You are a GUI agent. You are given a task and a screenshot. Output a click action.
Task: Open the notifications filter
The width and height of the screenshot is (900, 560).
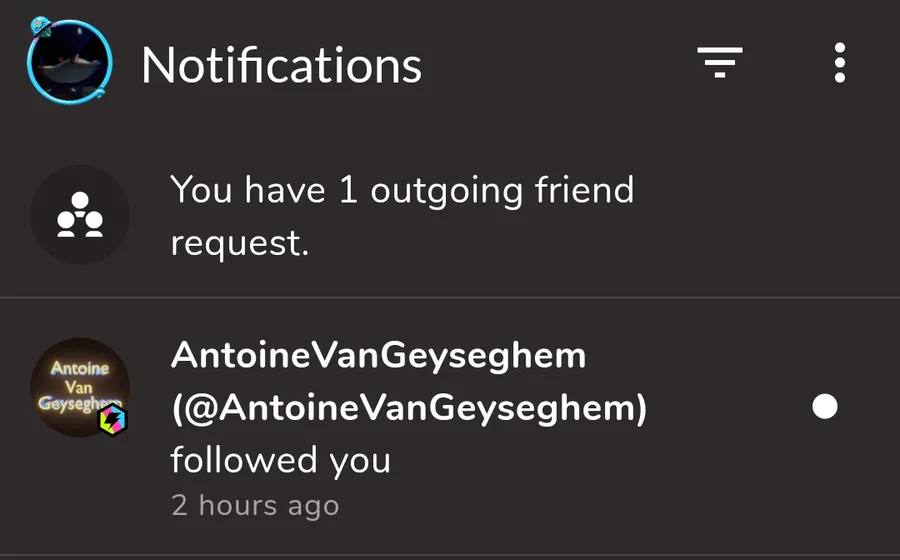pyautogui.click(x=720, y=63)
